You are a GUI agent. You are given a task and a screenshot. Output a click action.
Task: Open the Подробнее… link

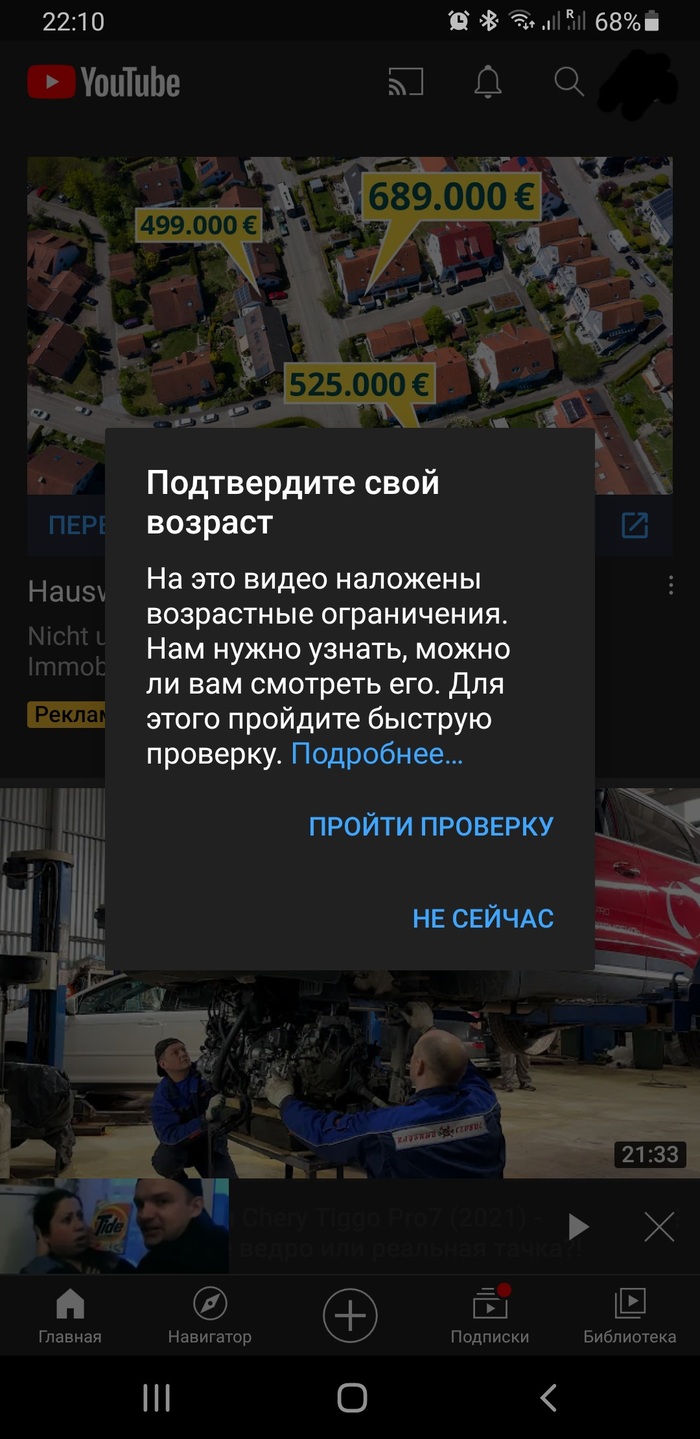[x=377, y=755]
